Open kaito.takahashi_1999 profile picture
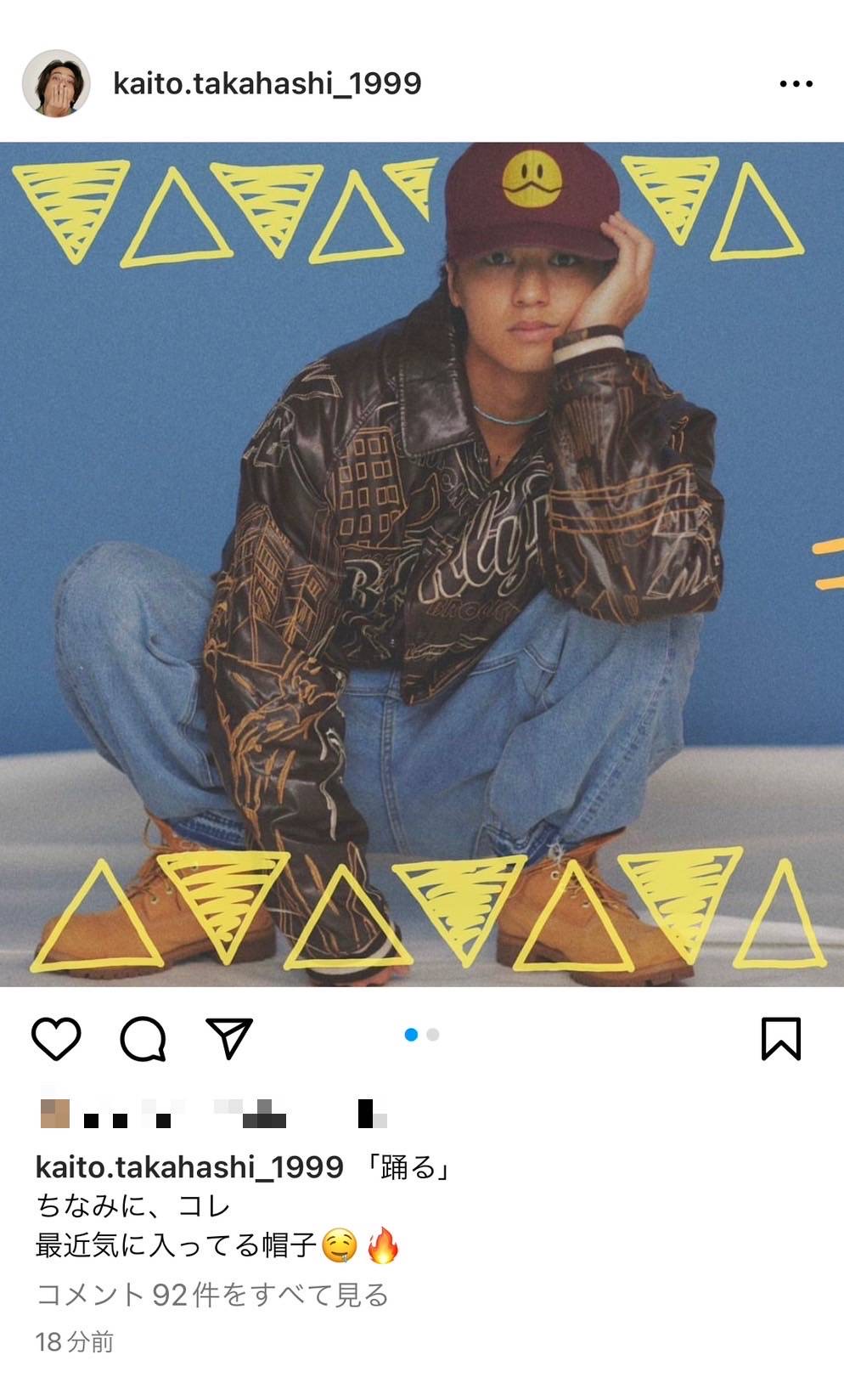Screen dimensions: 844x1400 (56, 83)
